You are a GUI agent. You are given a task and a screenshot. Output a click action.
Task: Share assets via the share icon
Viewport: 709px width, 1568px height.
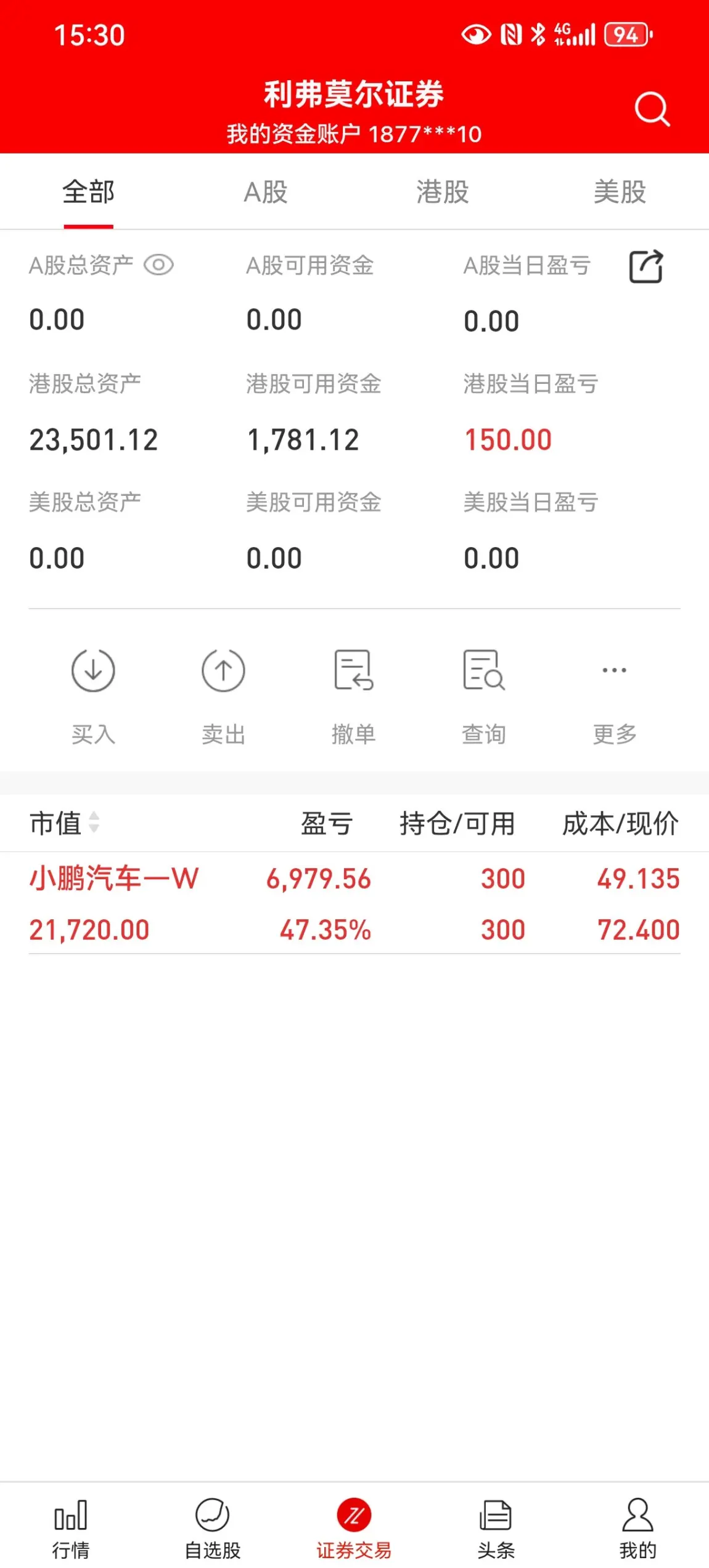(646, 266)
